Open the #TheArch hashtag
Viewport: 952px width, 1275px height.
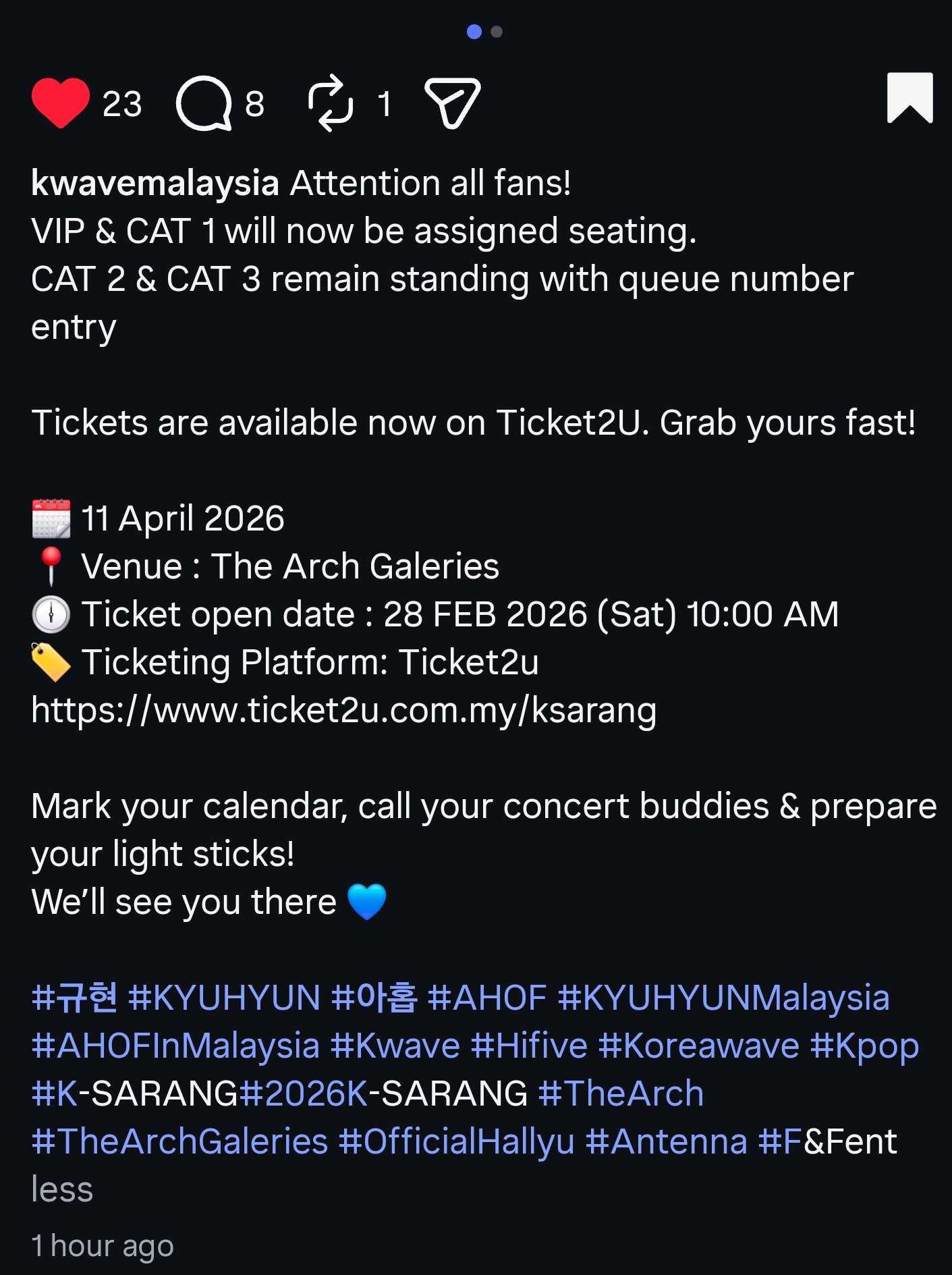[x=621, y=1093]
